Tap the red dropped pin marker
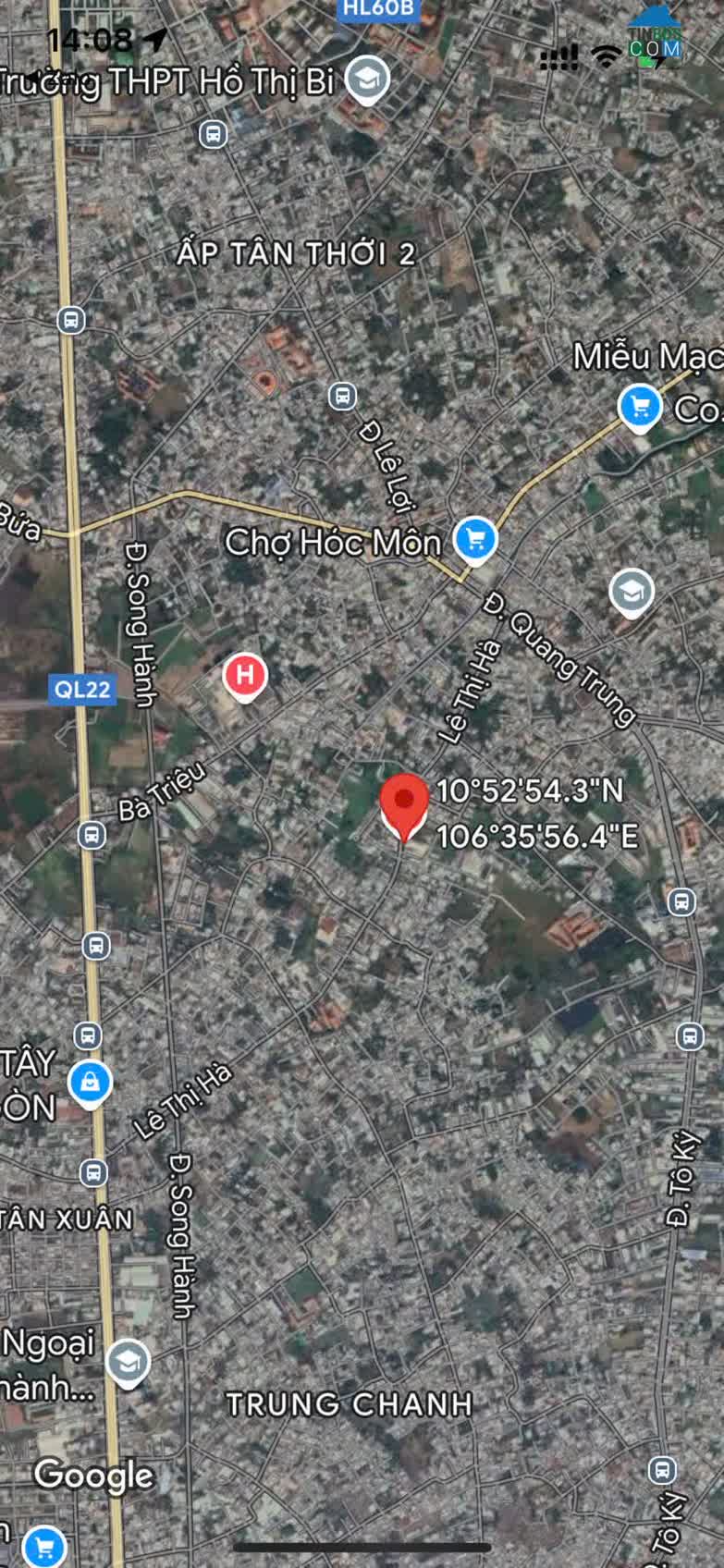The image size is (724, 1568). coord(404,808)
